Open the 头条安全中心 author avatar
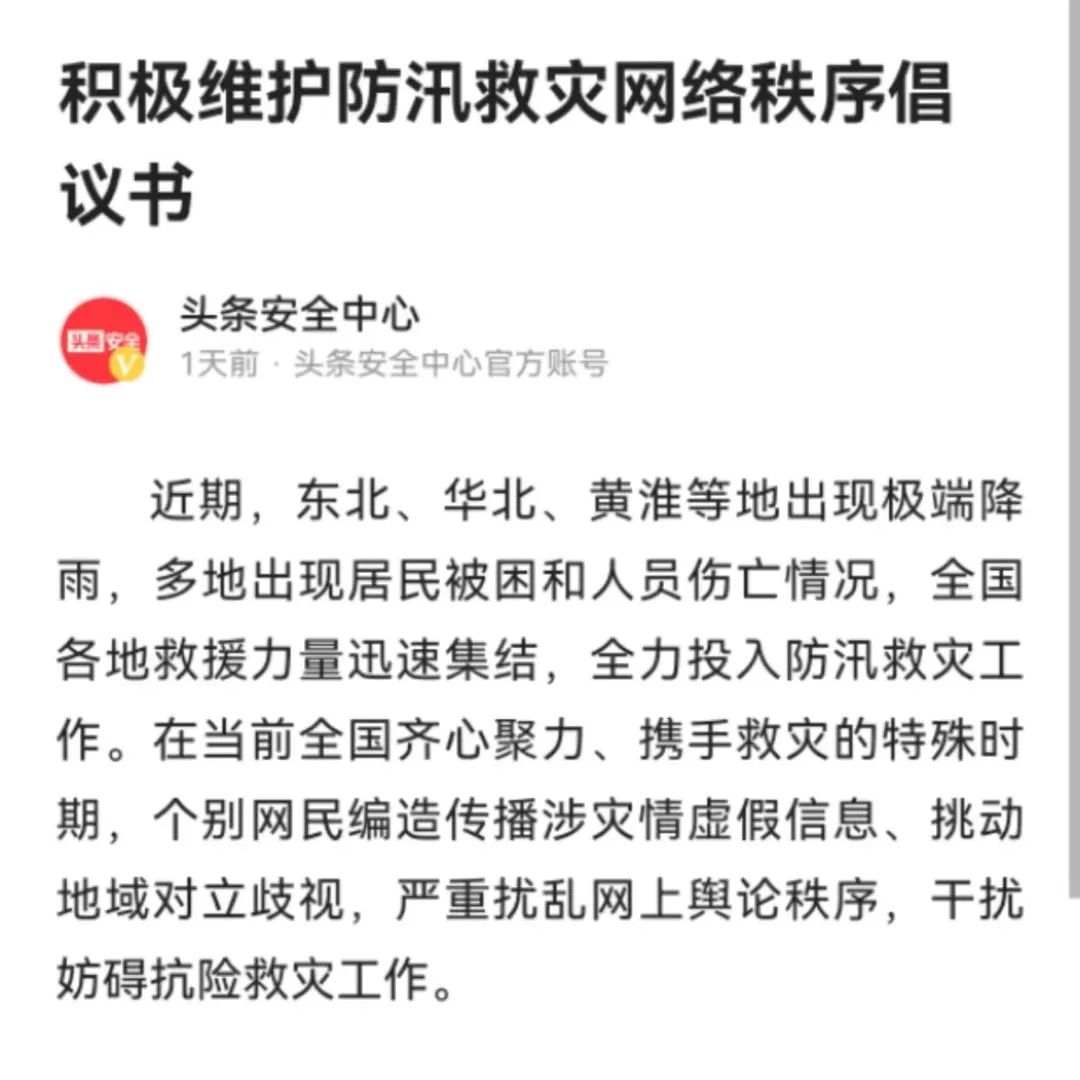Image resolution: width=1080 pixels, height=1080 pixels. click(104, 341)
